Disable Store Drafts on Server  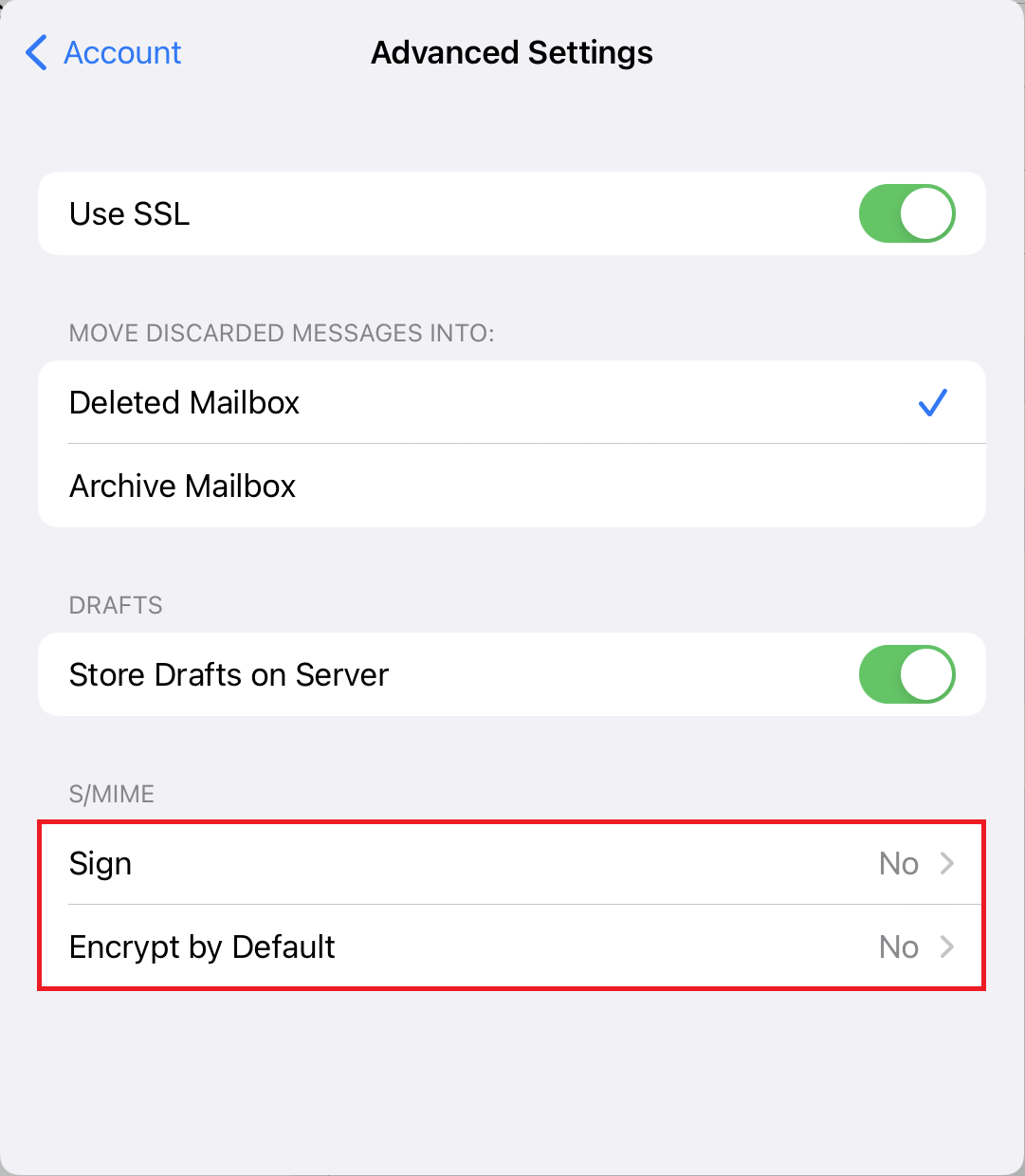[x=906, y=674]
